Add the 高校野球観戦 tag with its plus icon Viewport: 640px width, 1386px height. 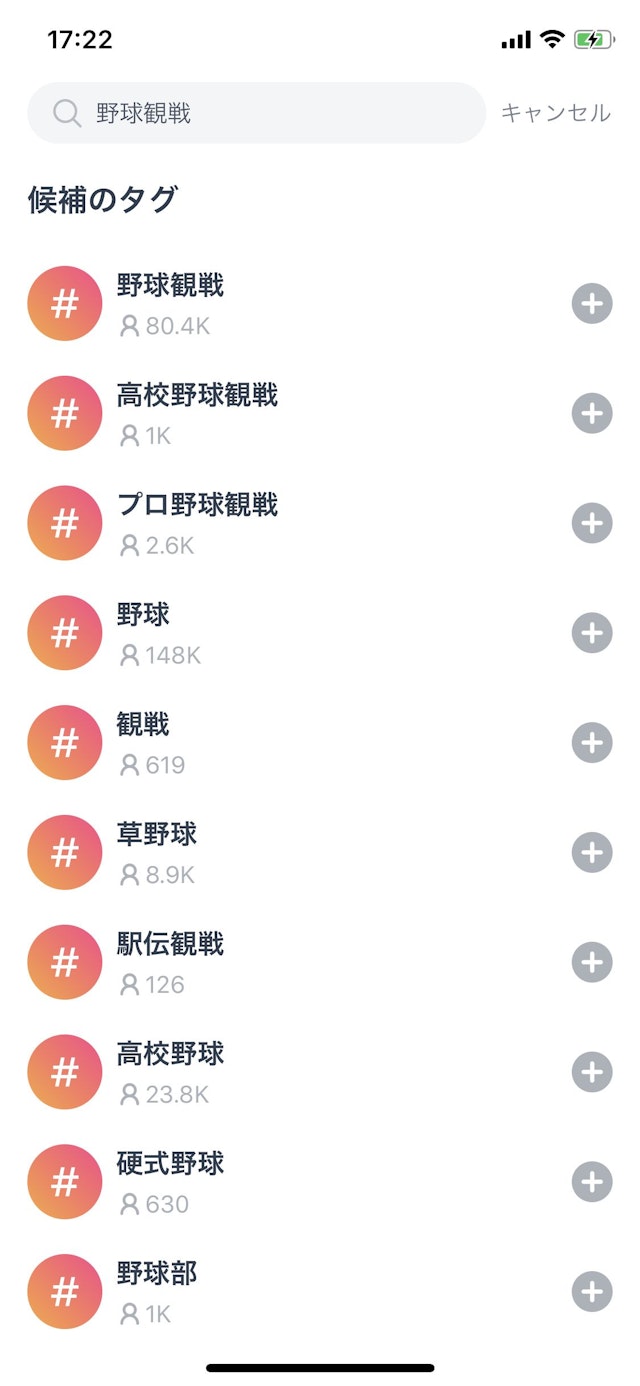(x=592, y=413)
